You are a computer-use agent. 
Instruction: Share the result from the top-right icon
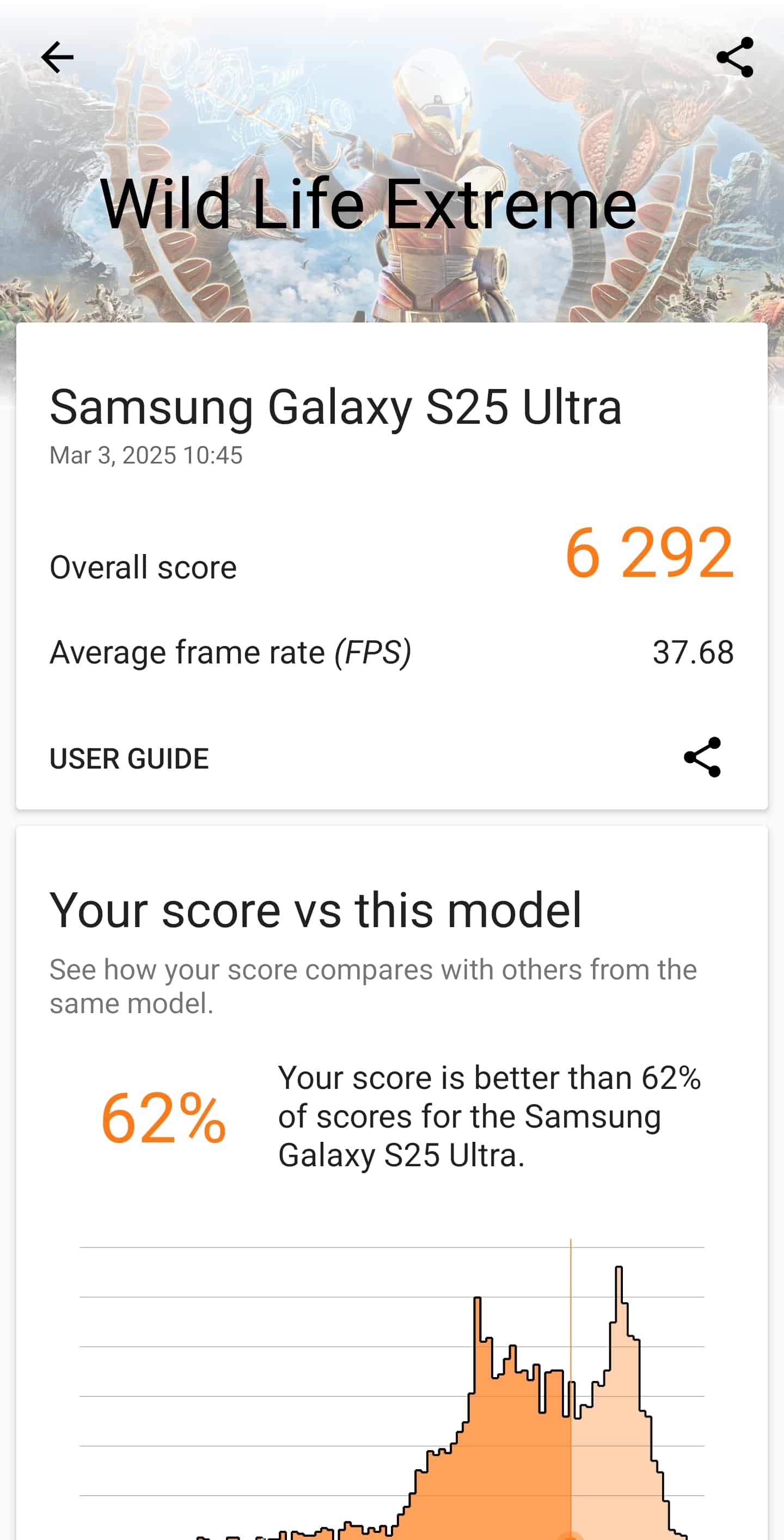(734, 57)
